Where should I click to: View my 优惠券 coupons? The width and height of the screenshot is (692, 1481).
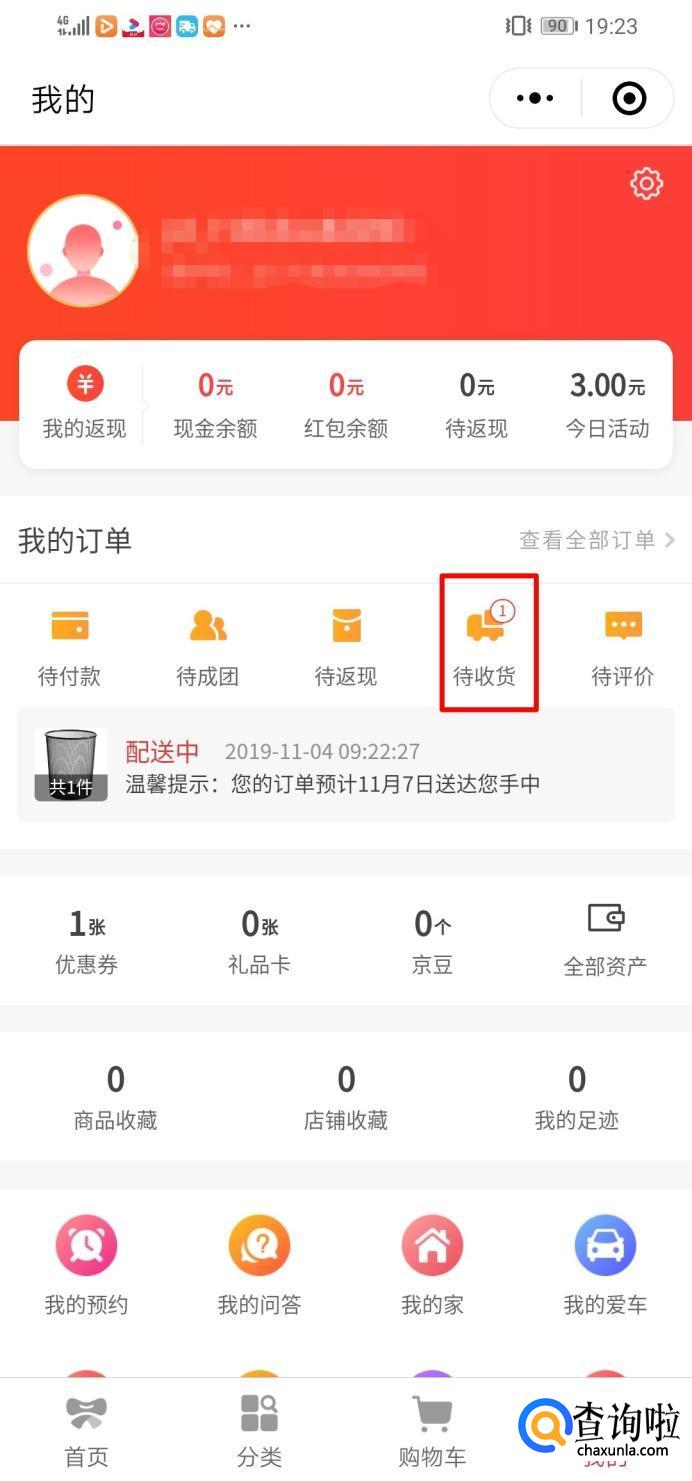pos(87,941)
